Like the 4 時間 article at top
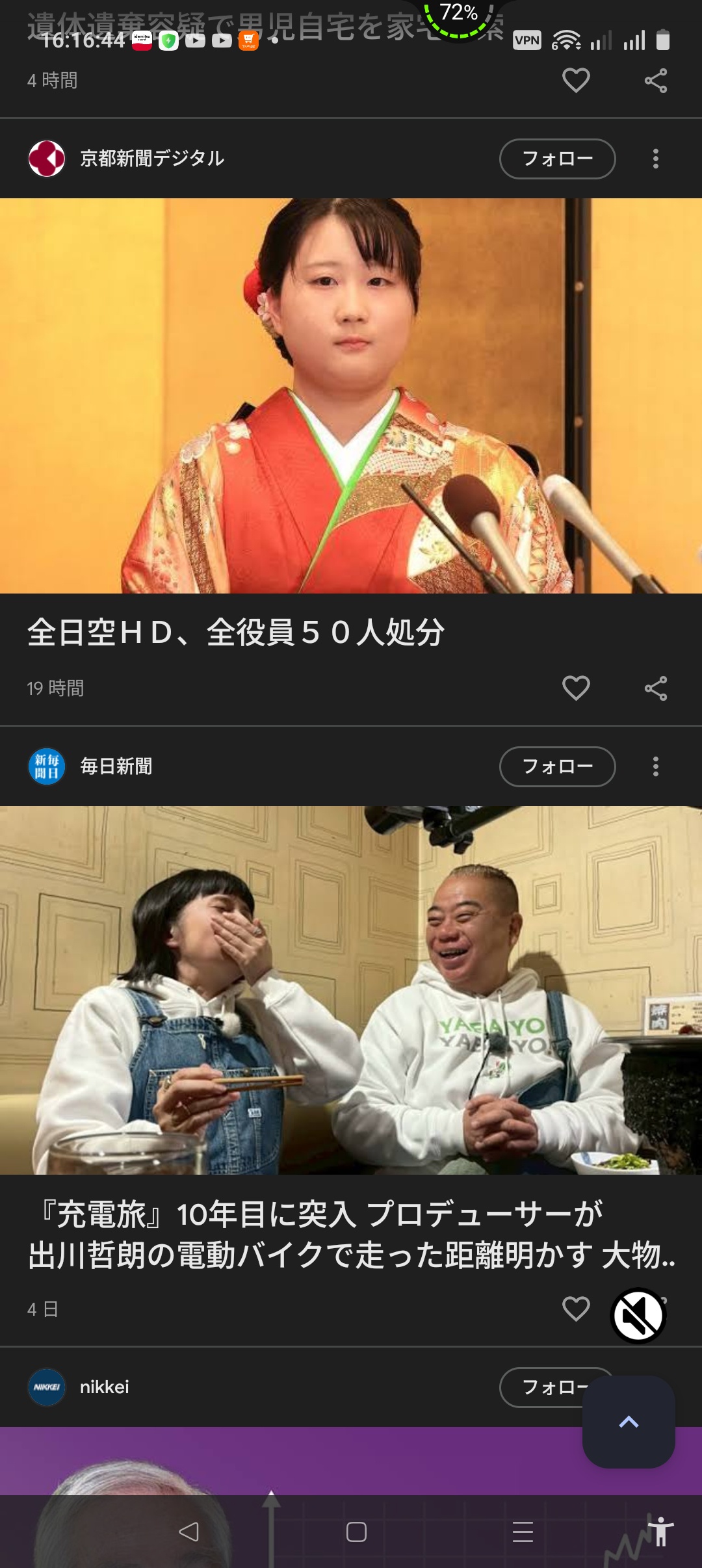This screenshot has width=702, height=1568. 575,81
